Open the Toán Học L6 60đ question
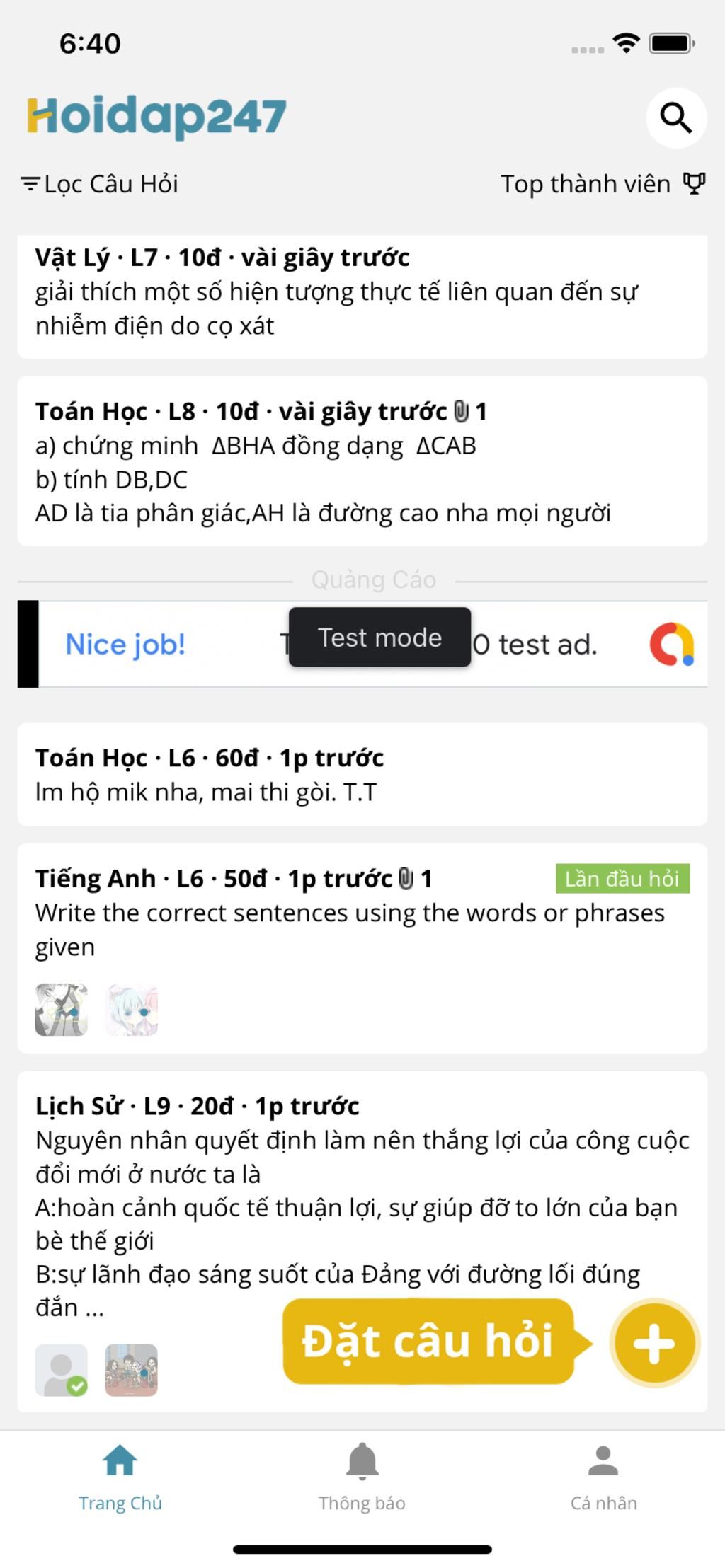Viewport: 725px width, 1568px height. [362, 774]
